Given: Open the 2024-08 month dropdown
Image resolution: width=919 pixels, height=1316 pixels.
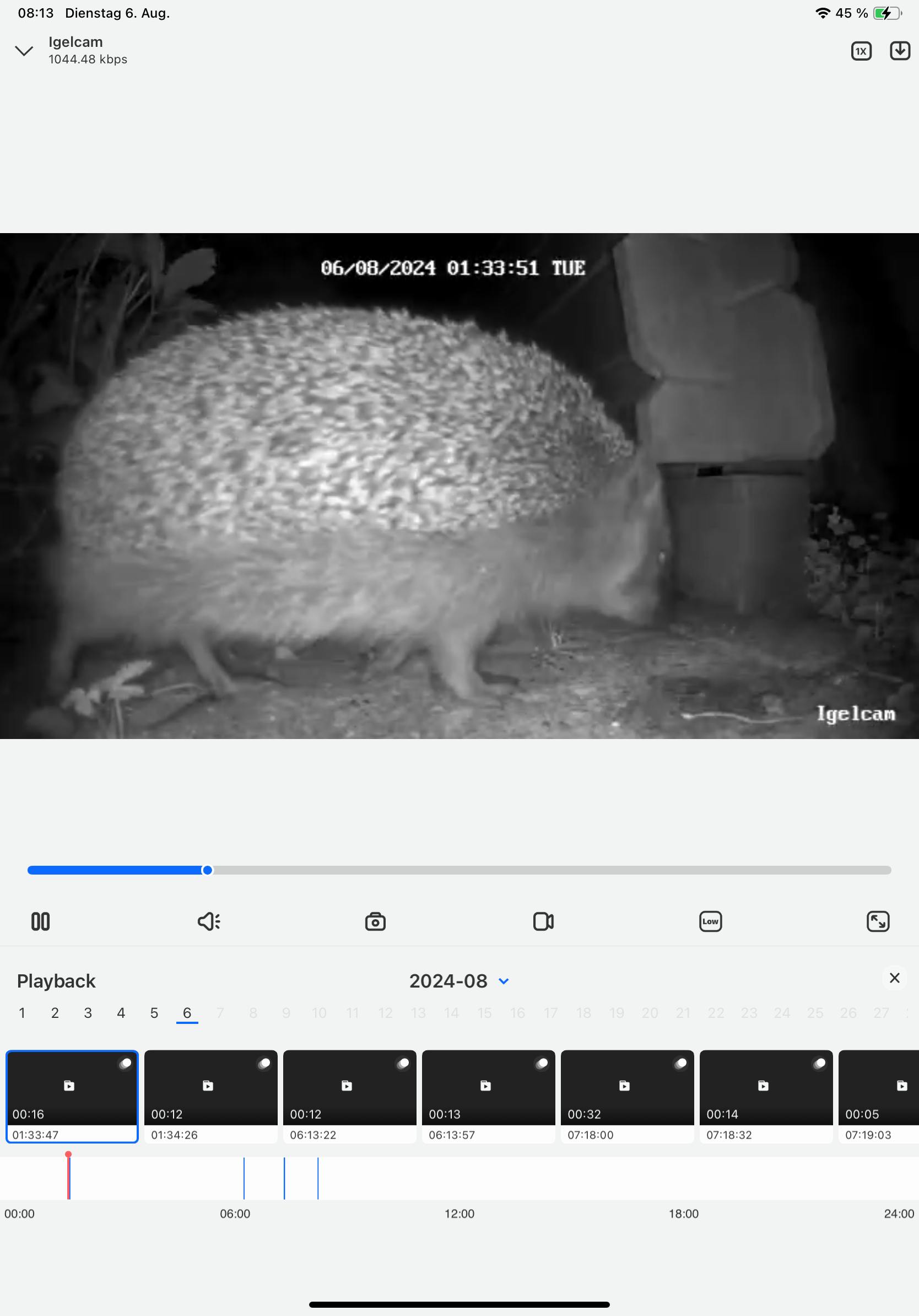Looking at the screenshot, I should (459, 981).
